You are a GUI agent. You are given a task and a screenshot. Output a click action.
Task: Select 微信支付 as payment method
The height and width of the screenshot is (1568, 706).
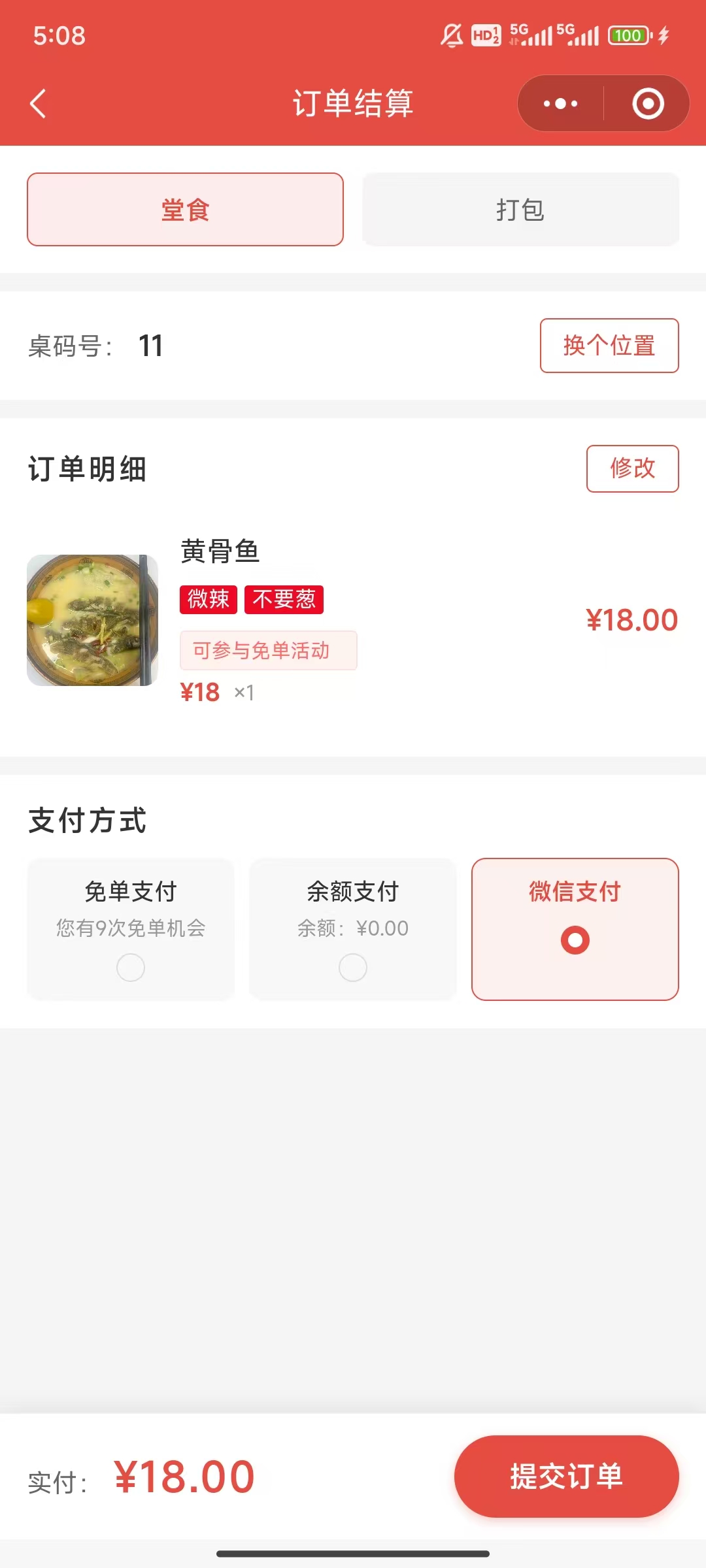(x=575, y=929)
